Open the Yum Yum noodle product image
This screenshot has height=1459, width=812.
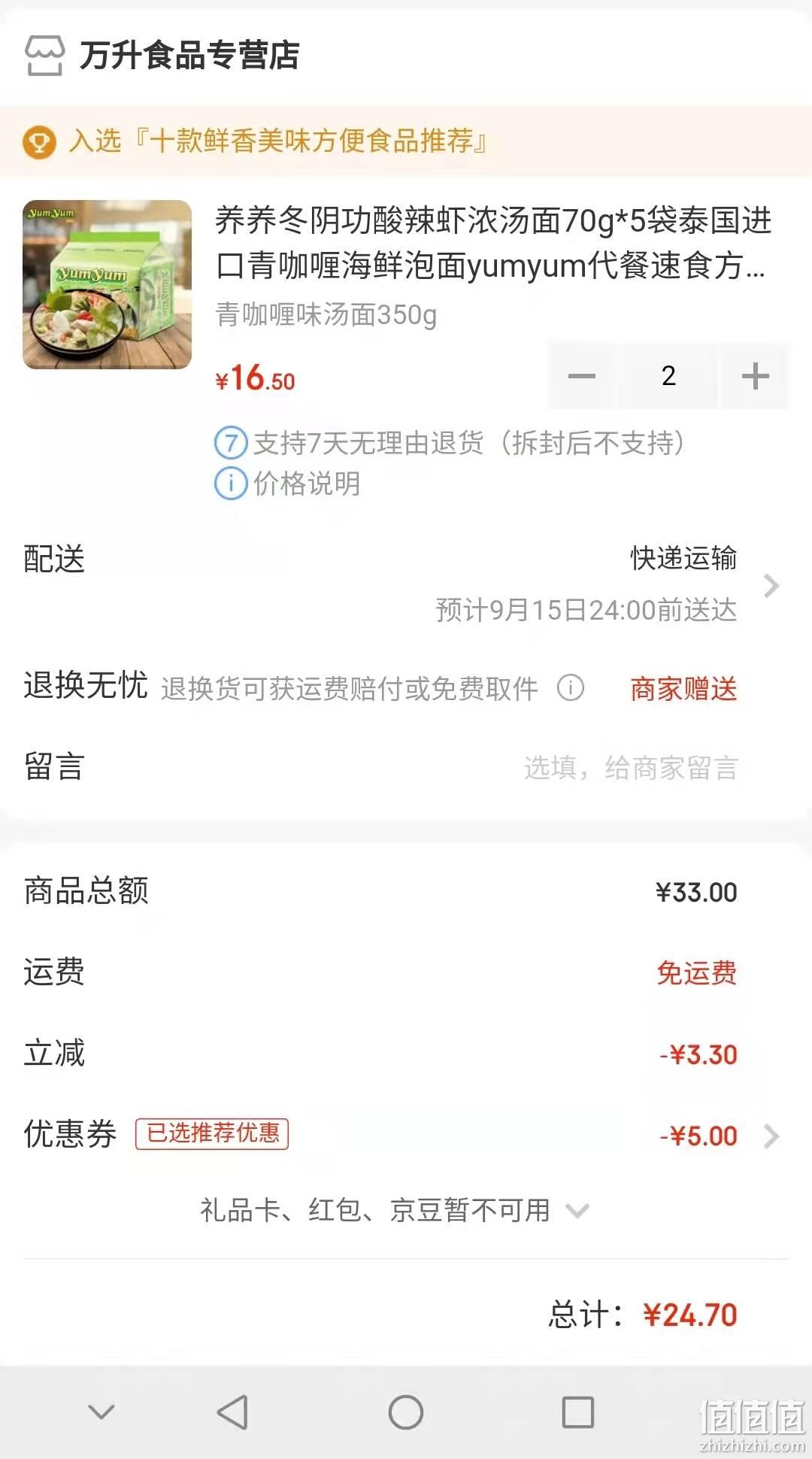coord(108,284)
